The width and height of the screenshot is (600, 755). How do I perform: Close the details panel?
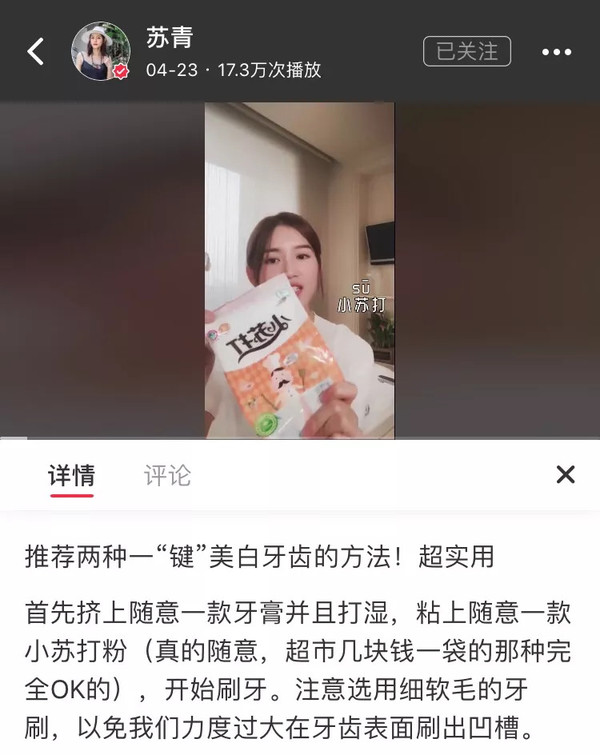tap(565, 474)
